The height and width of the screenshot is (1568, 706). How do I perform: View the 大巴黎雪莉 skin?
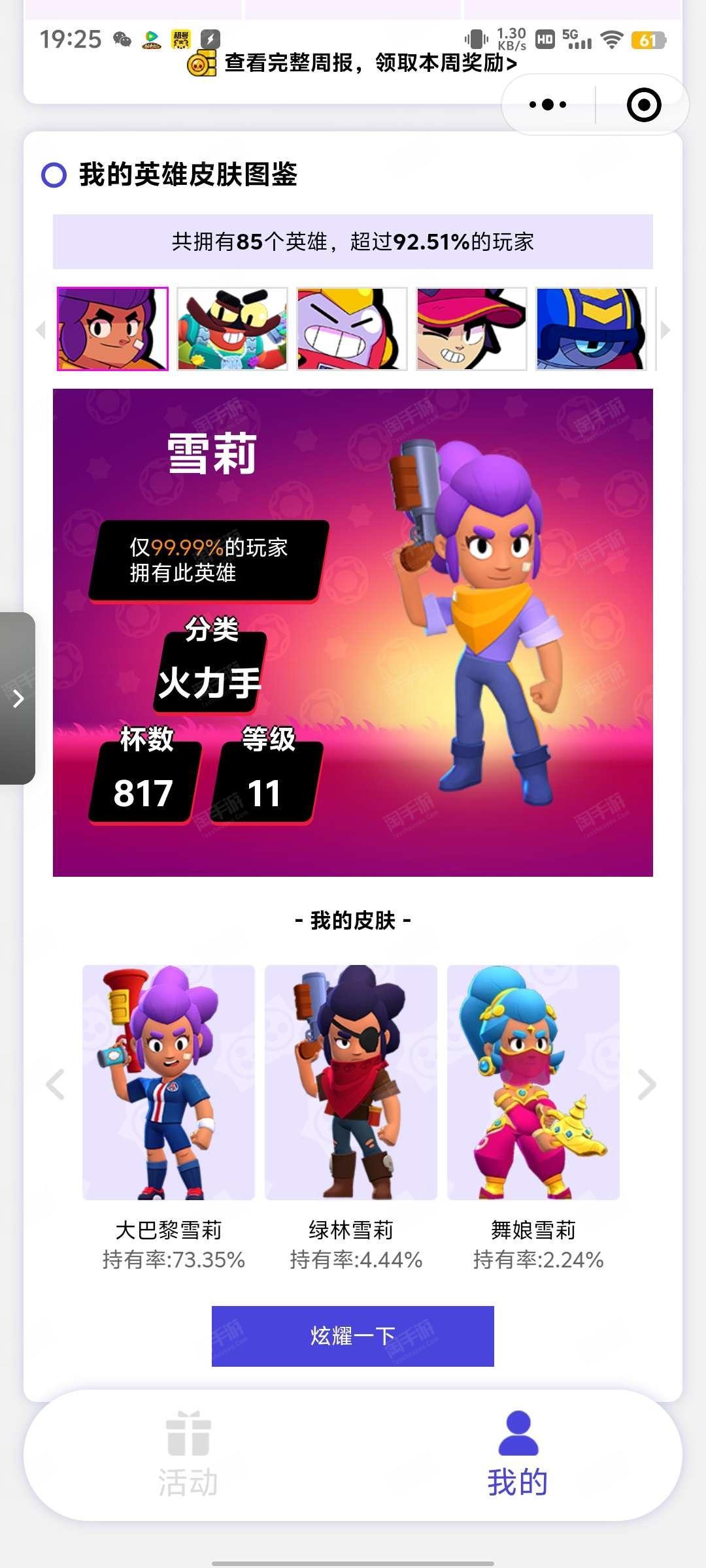(x=169, y=1082)
